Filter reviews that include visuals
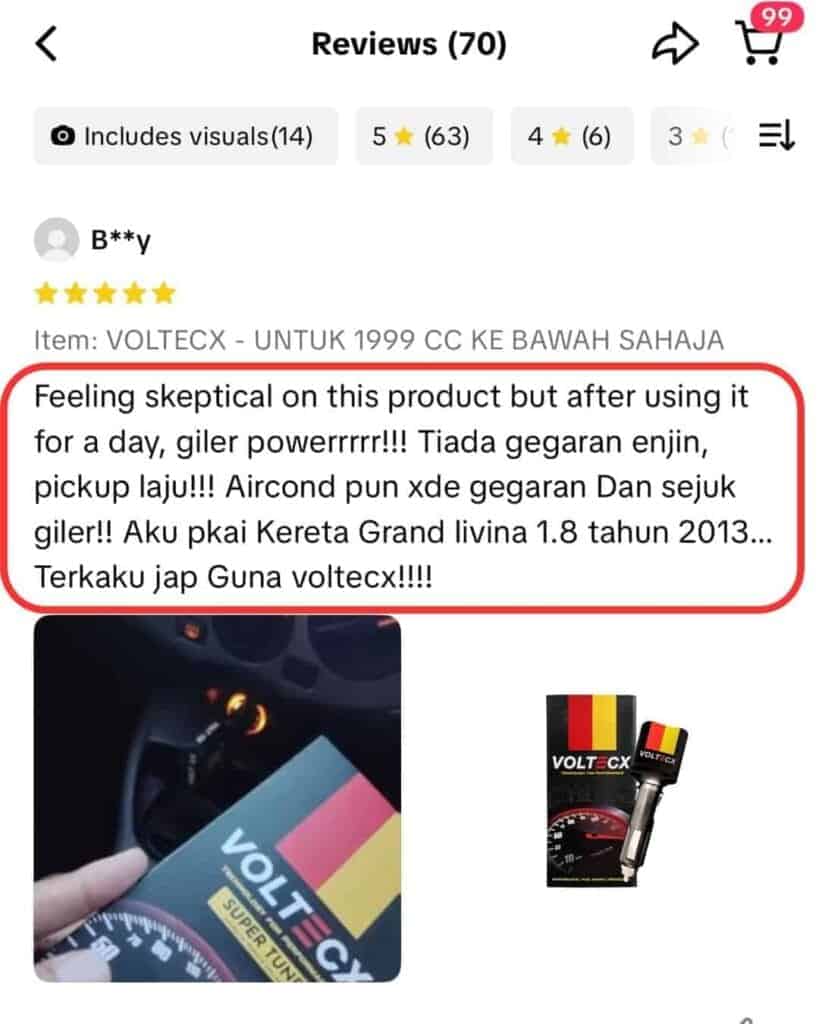Screen dimensions: 819x1024 [x=185, y=136]
